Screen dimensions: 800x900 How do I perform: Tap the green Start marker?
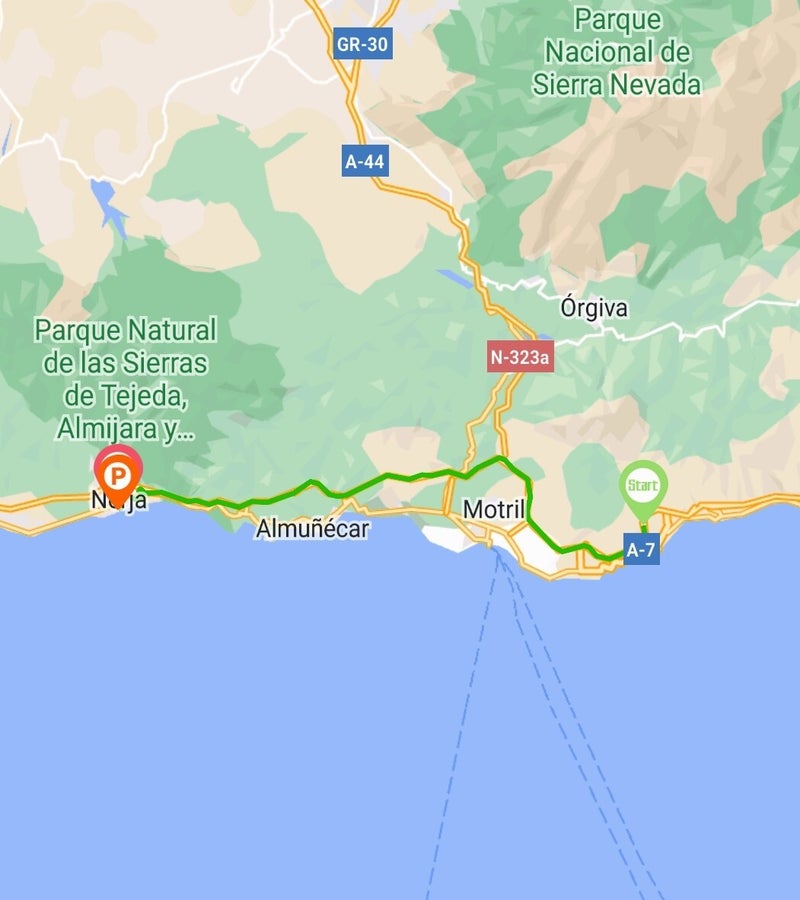642,486
